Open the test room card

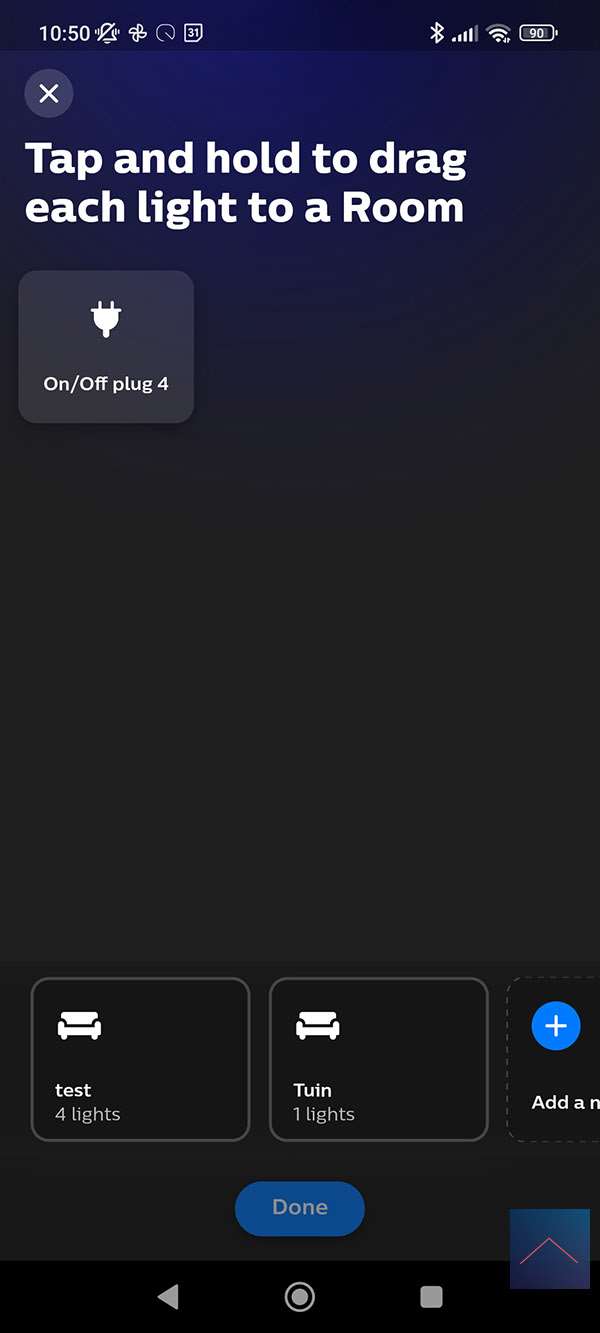click(x=140, y=1059)
